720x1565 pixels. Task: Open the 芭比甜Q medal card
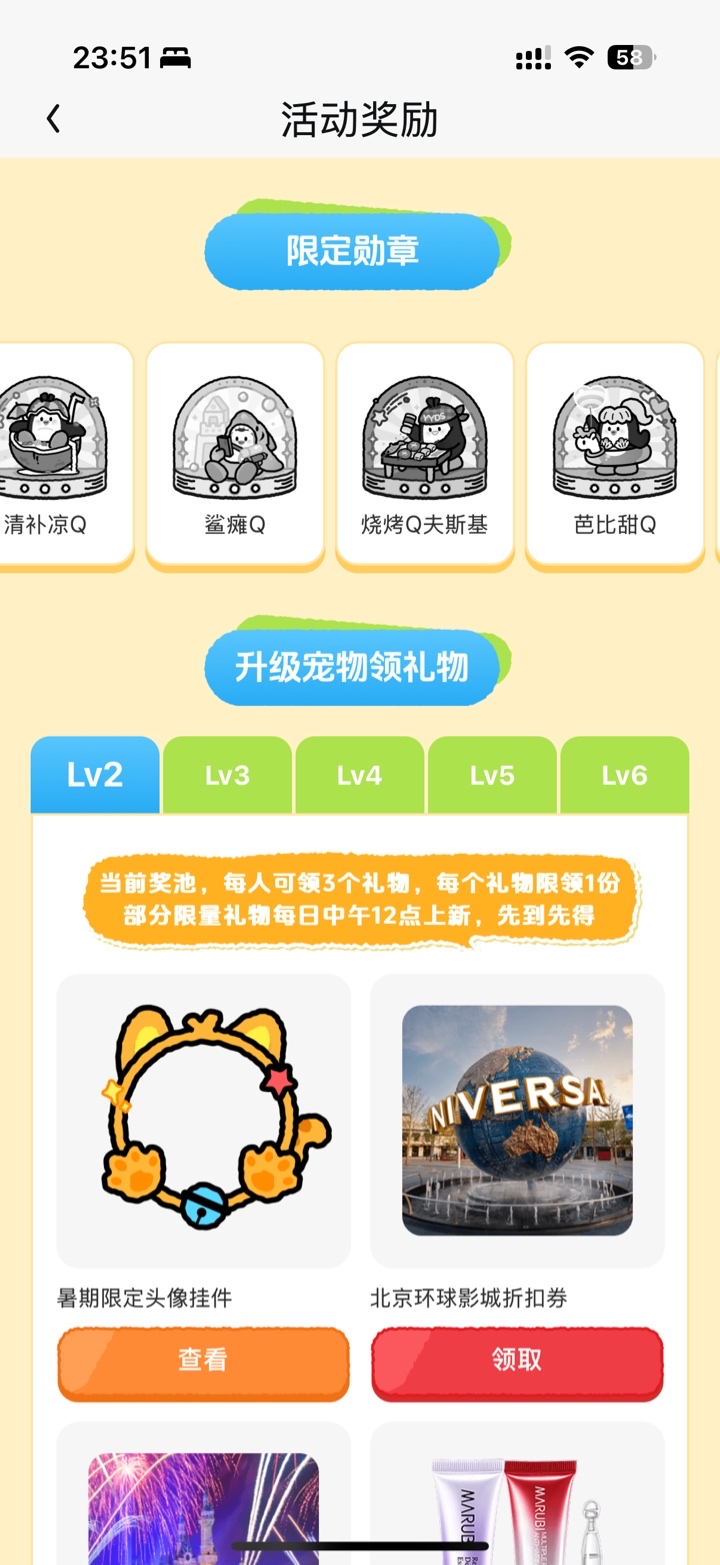[615, 457]
